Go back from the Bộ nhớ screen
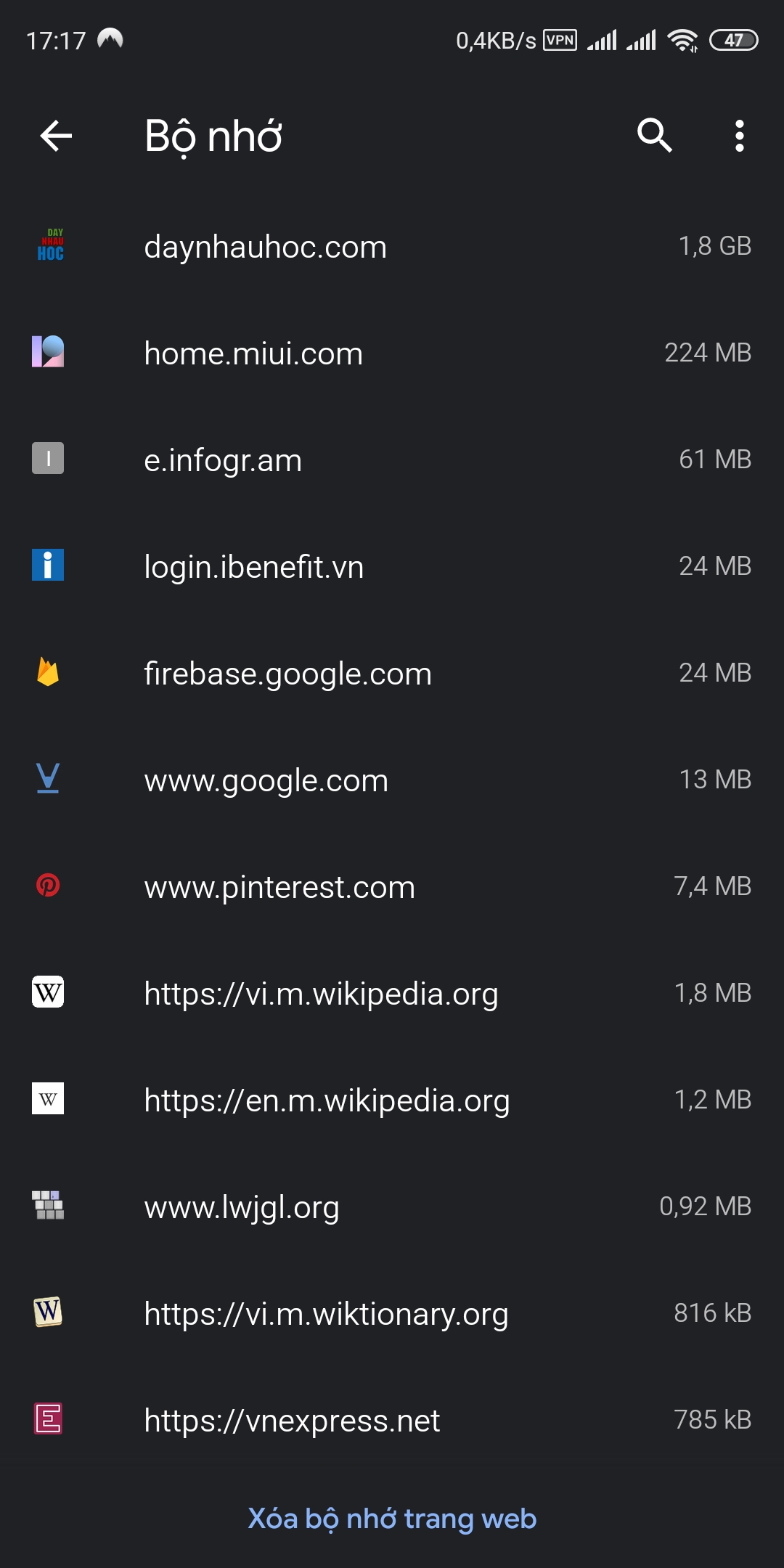 (56, 136)
